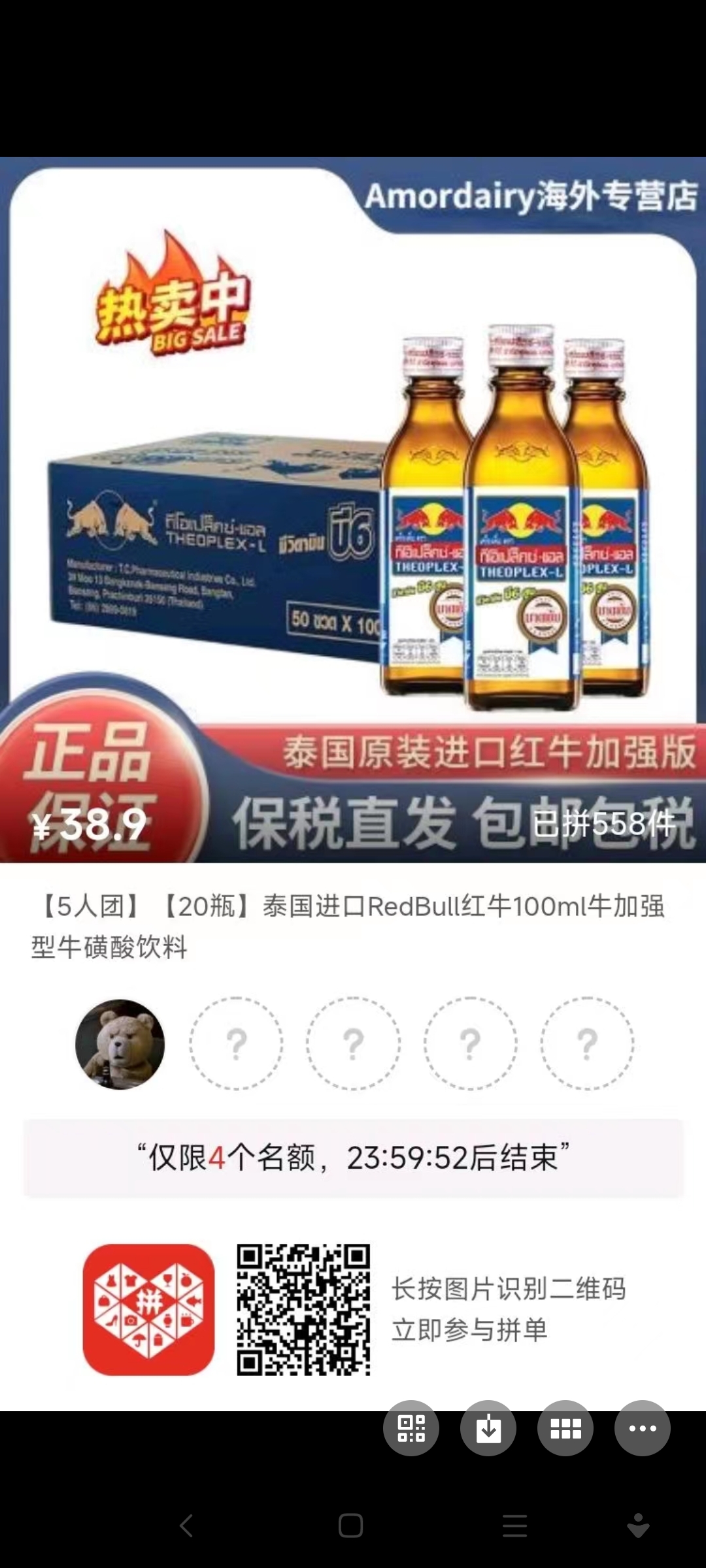Scan the QR code in this image

pos(411,1428)
